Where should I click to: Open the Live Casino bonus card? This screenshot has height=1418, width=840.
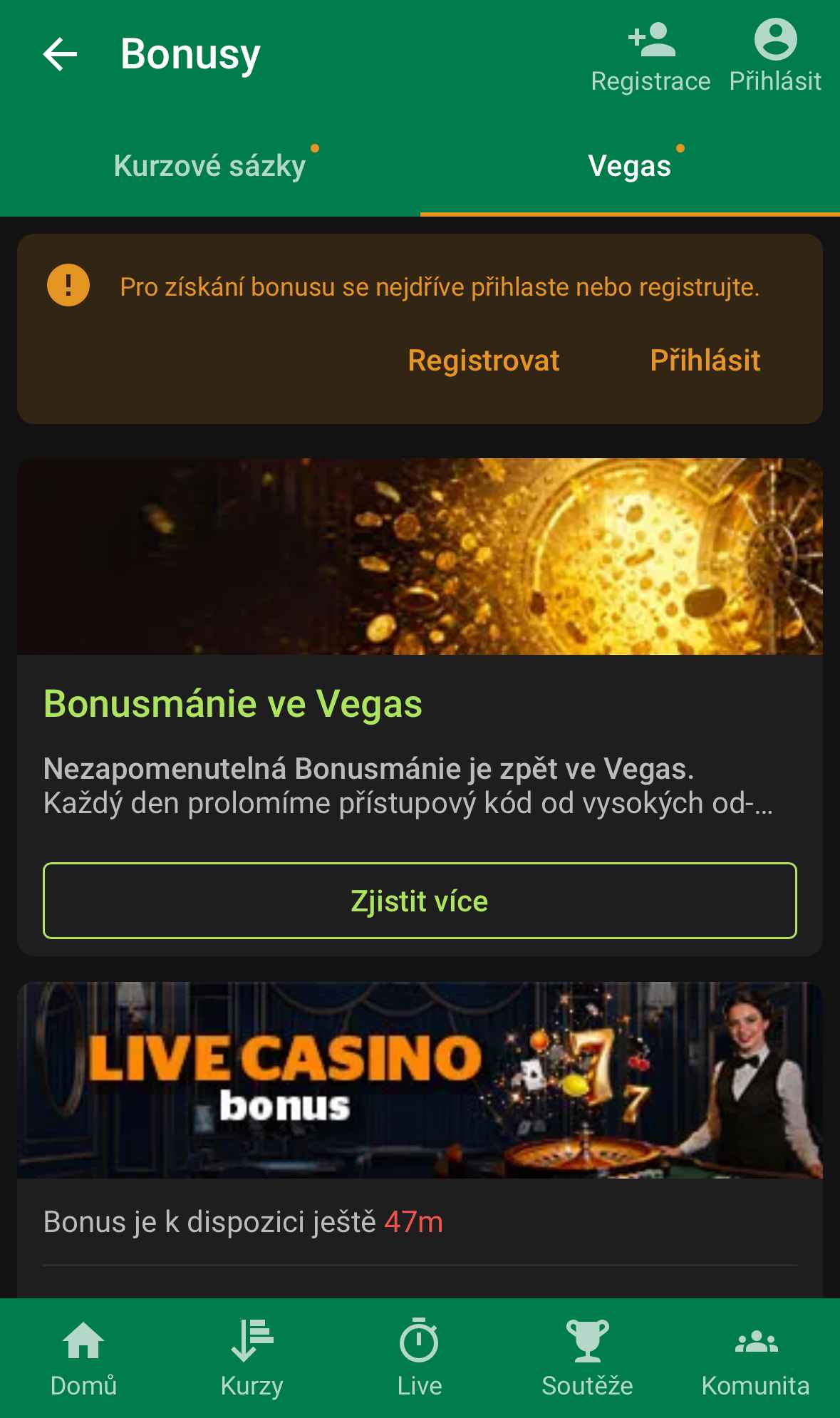coord(420,1080)
